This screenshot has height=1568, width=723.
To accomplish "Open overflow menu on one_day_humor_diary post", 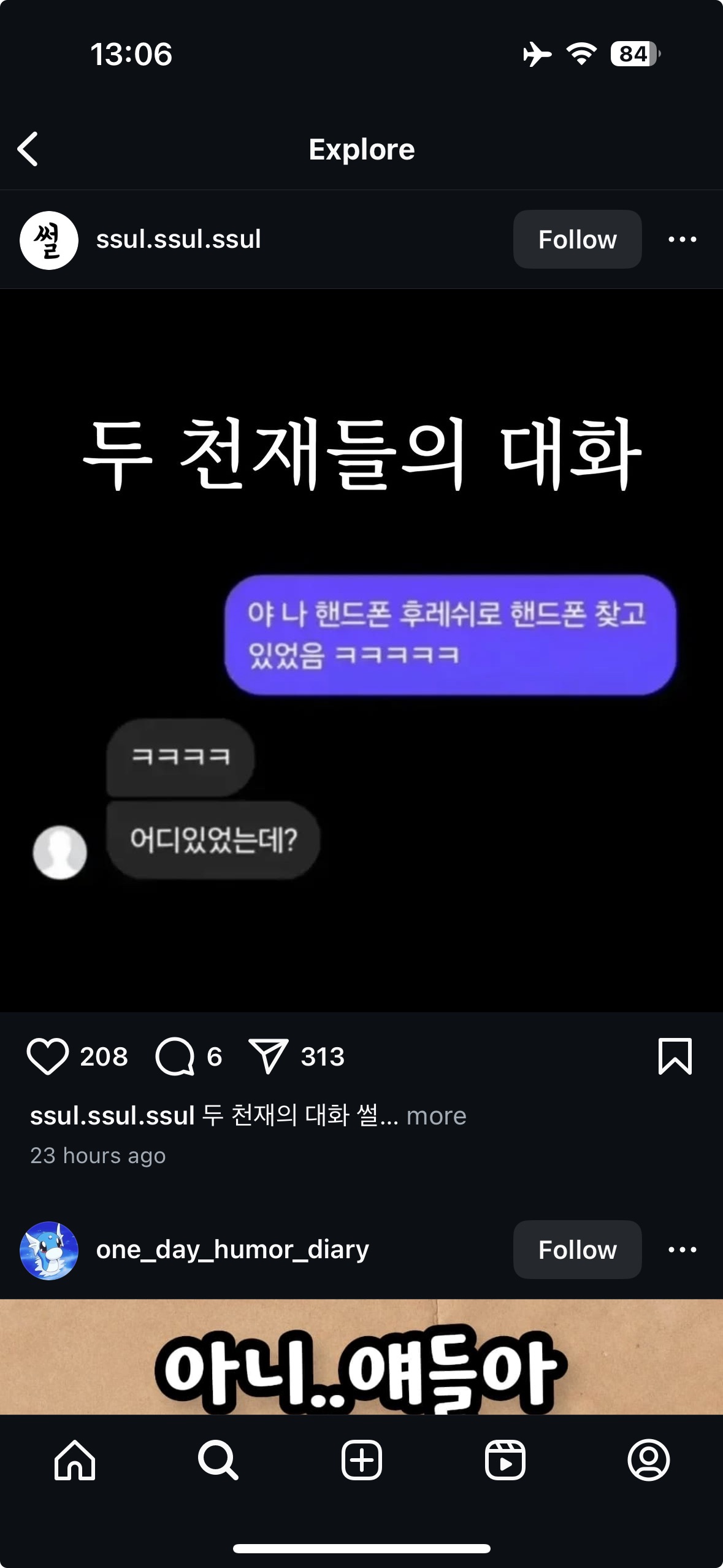I will (682, 1250).
